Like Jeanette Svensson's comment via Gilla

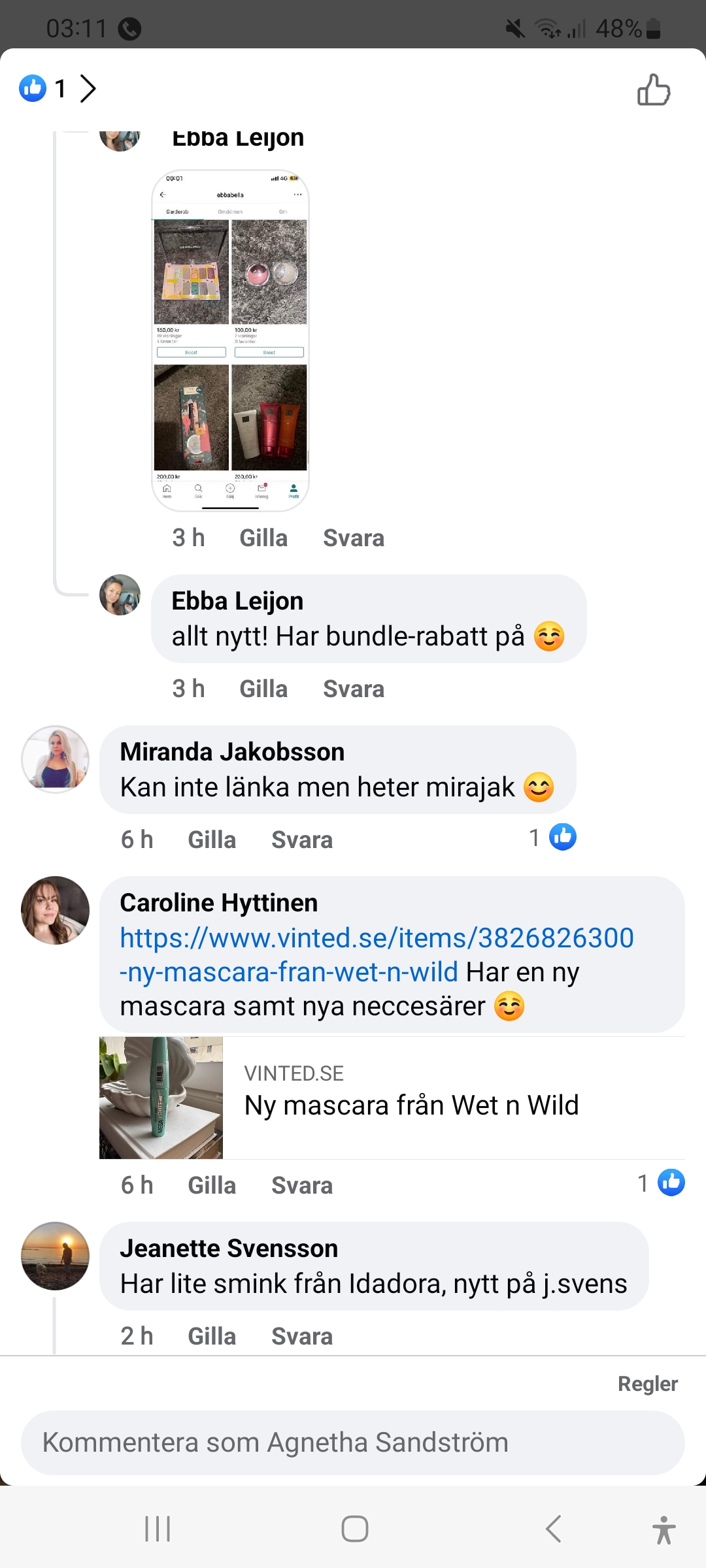click(x=211, y=1336)
